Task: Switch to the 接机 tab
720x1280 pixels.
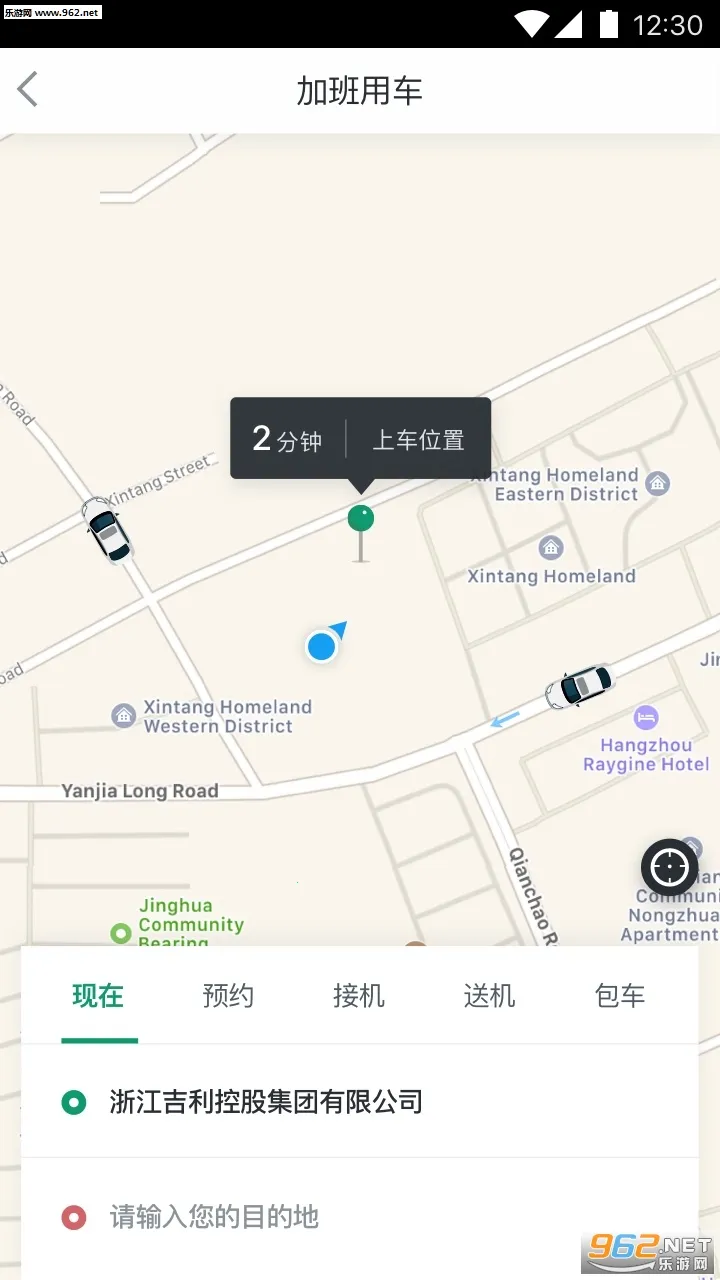Action: tap(358, 995)
